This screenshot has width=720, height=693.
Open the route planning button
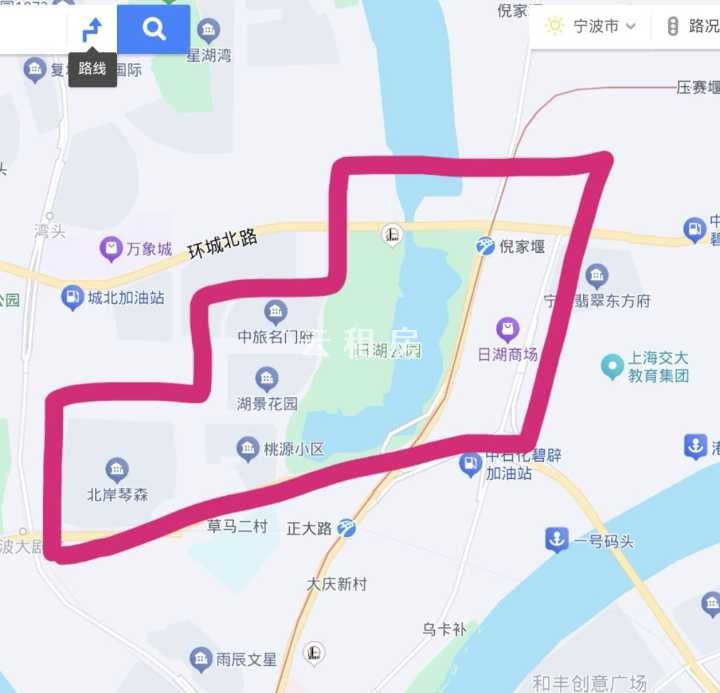pyautogui.click(x=93, y=30)
